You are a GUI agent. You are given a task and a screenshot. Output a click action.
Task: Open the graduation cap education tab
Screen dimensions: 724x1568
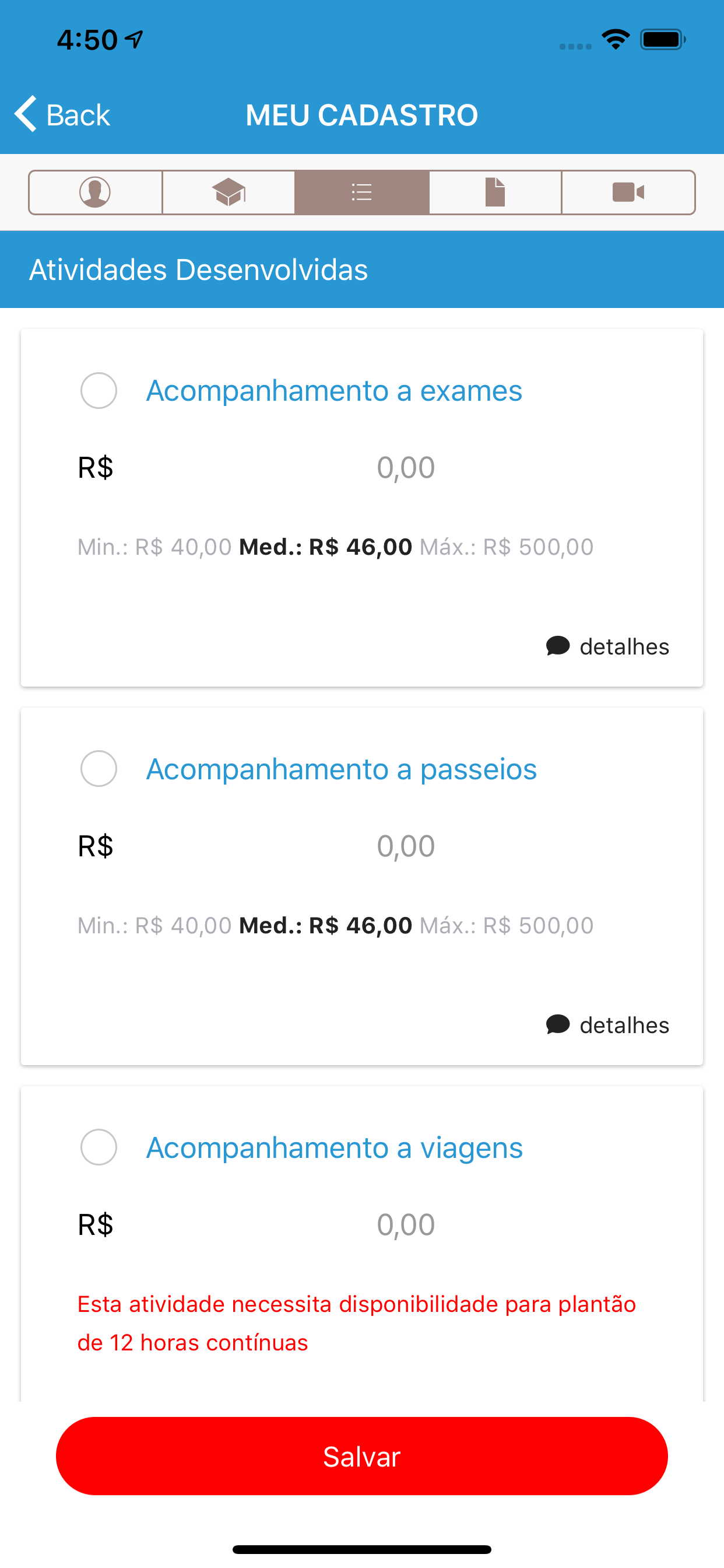tap(229, 192)
